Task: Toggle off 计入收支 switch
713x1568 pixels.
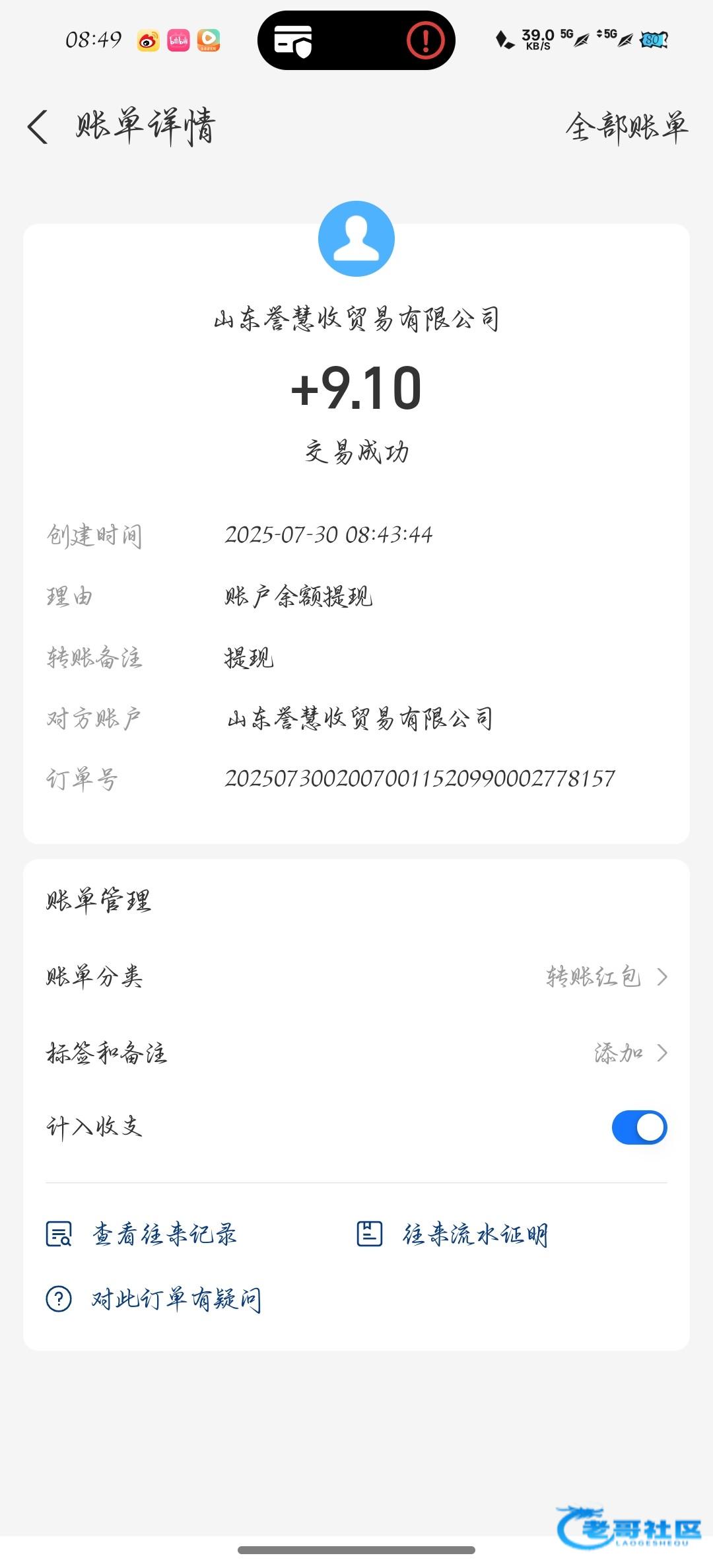Action: coord(639,1127)
